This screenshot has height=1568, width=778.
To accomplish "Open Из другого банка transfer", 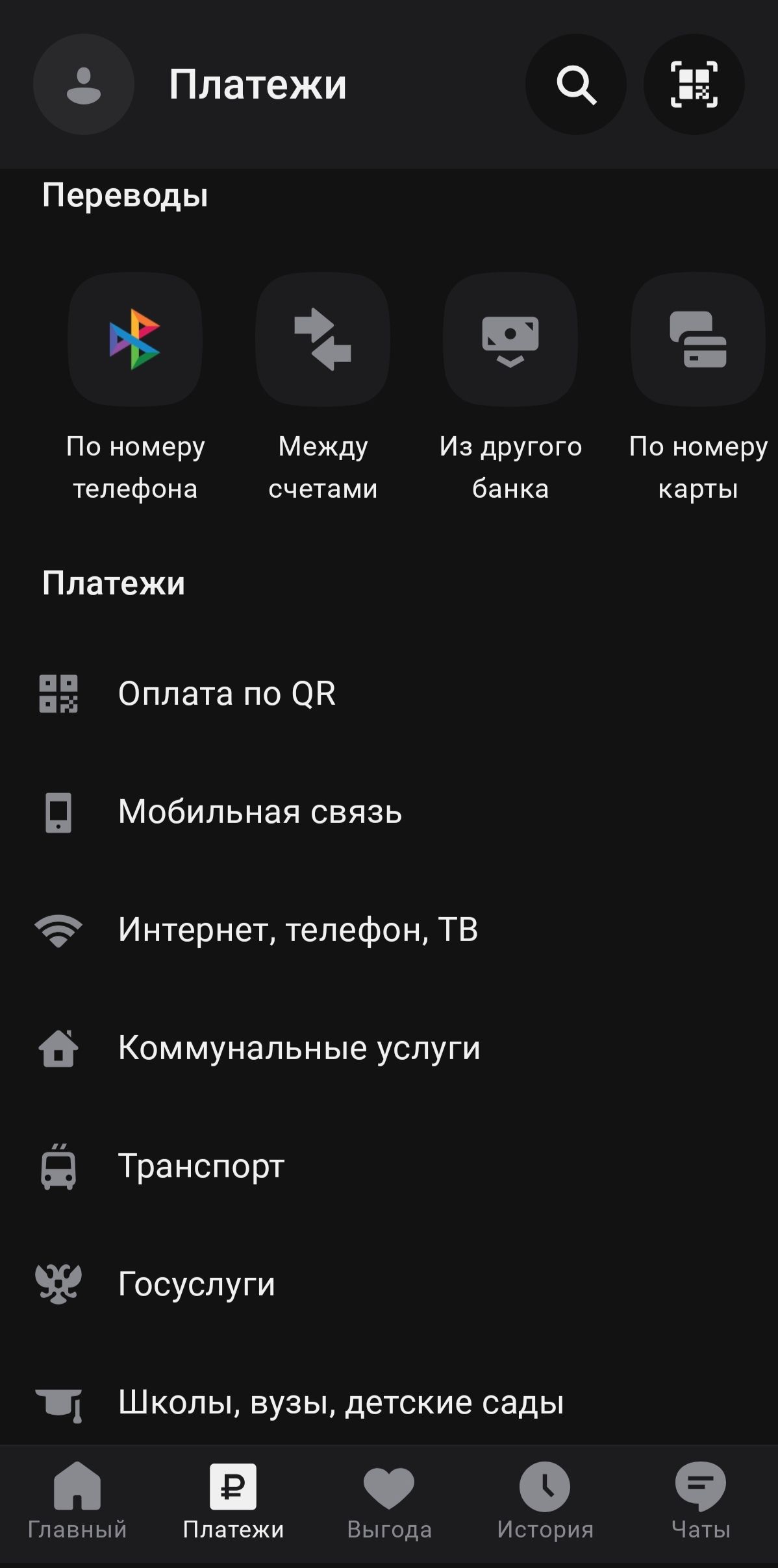I will 510,388.
